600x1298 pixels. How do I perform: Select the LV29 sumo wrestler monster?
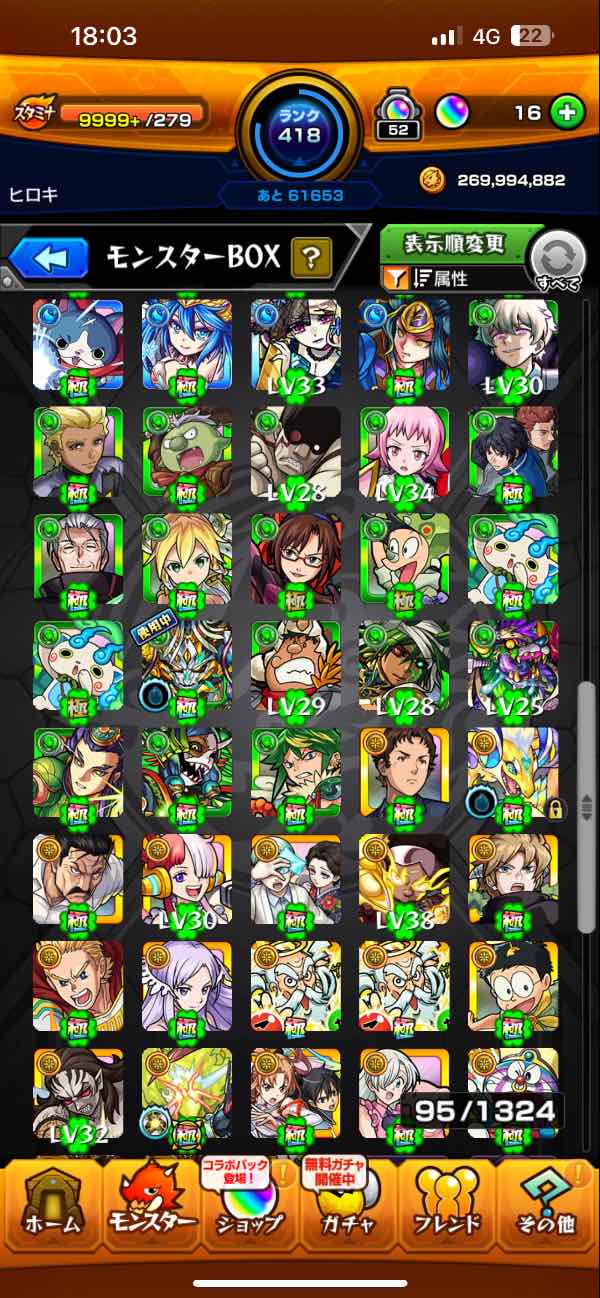tap(295, 665)
